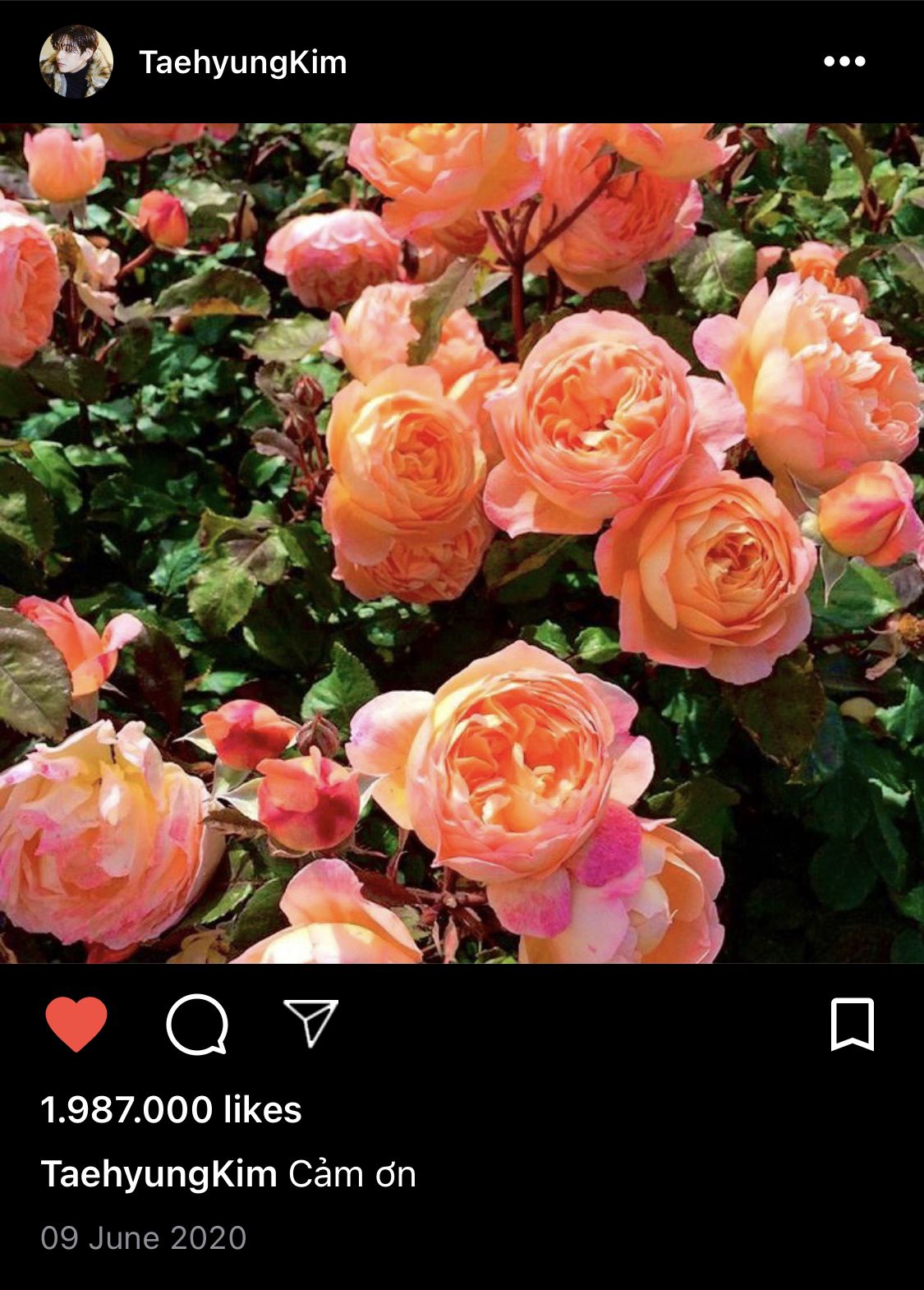The height and width of the screenshot is (1290, 924).
Task: Bookmark this roses post
Action: (x=852, y=1024)
